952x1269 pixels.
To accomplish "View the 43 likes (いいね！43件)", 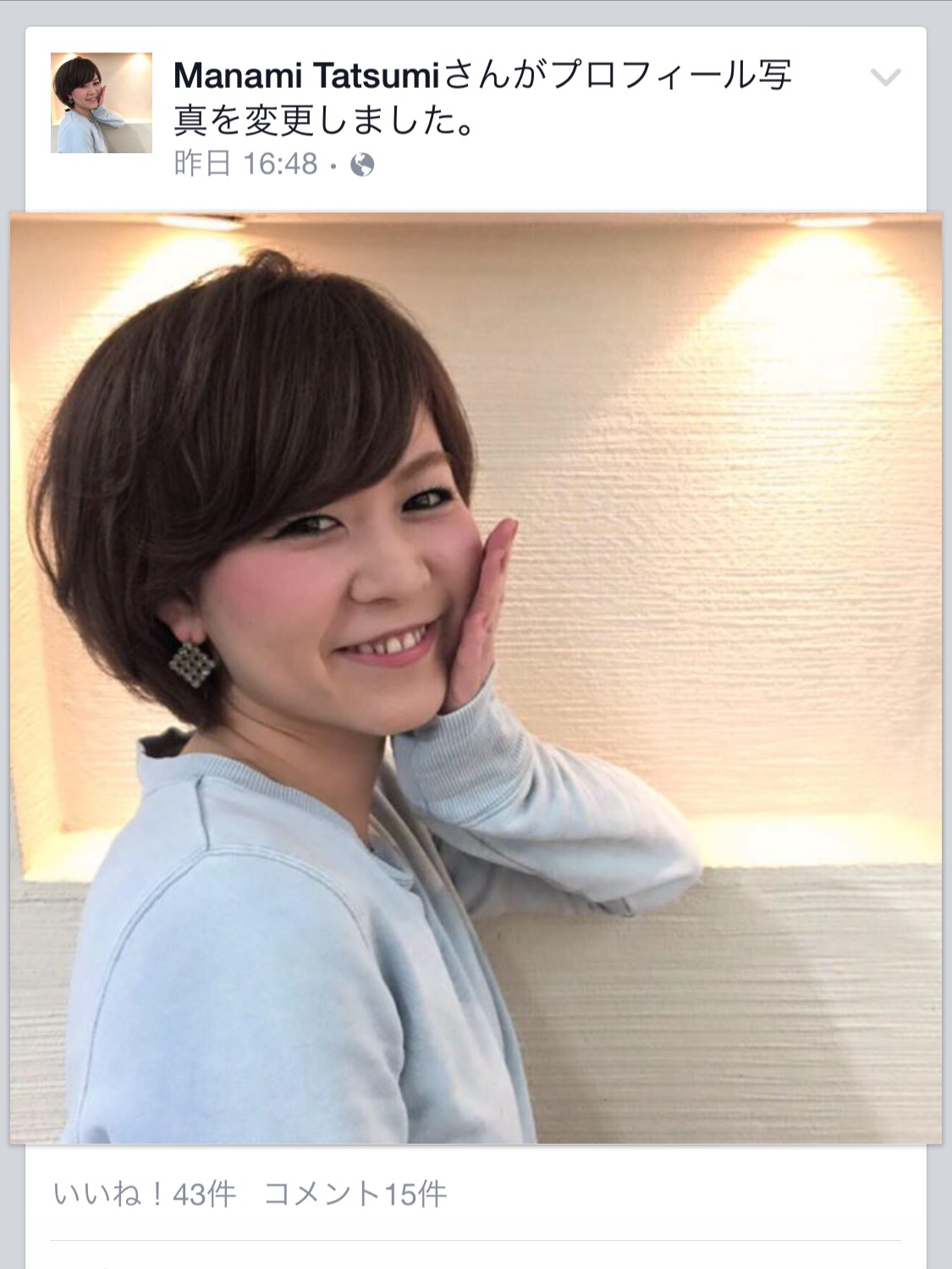I will point(144,1194).
